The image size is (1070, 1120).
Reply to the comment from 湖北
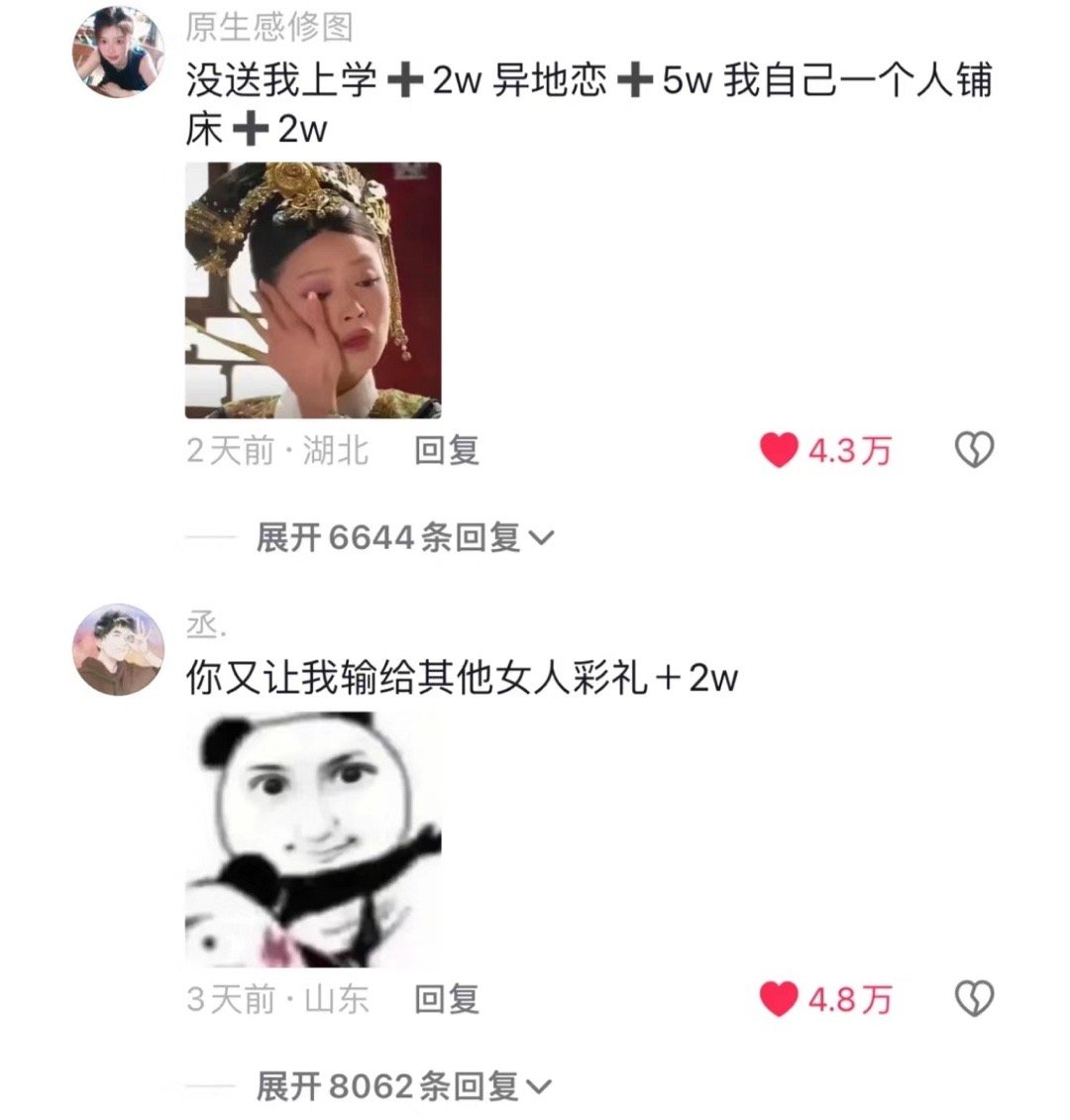pos(446,451)
